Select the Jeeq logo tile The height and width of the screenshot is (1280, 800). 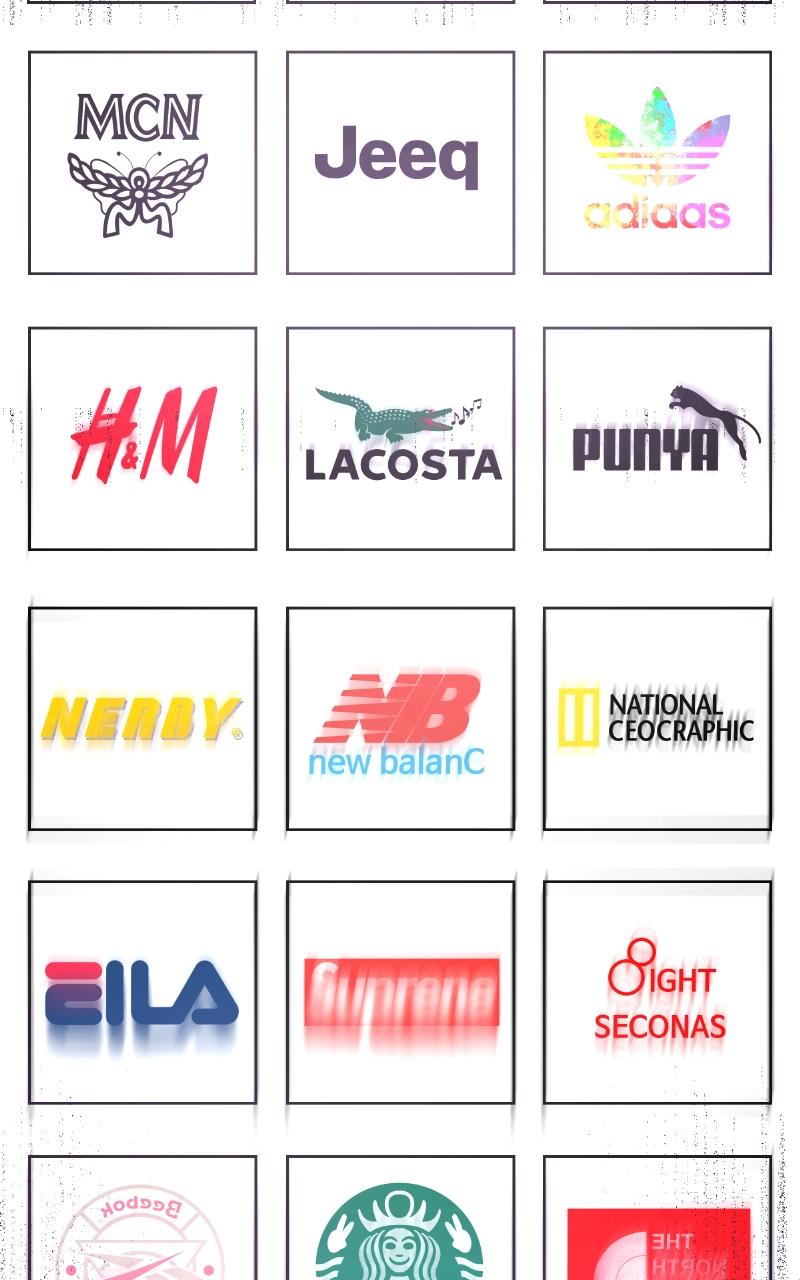pos(400,163)
